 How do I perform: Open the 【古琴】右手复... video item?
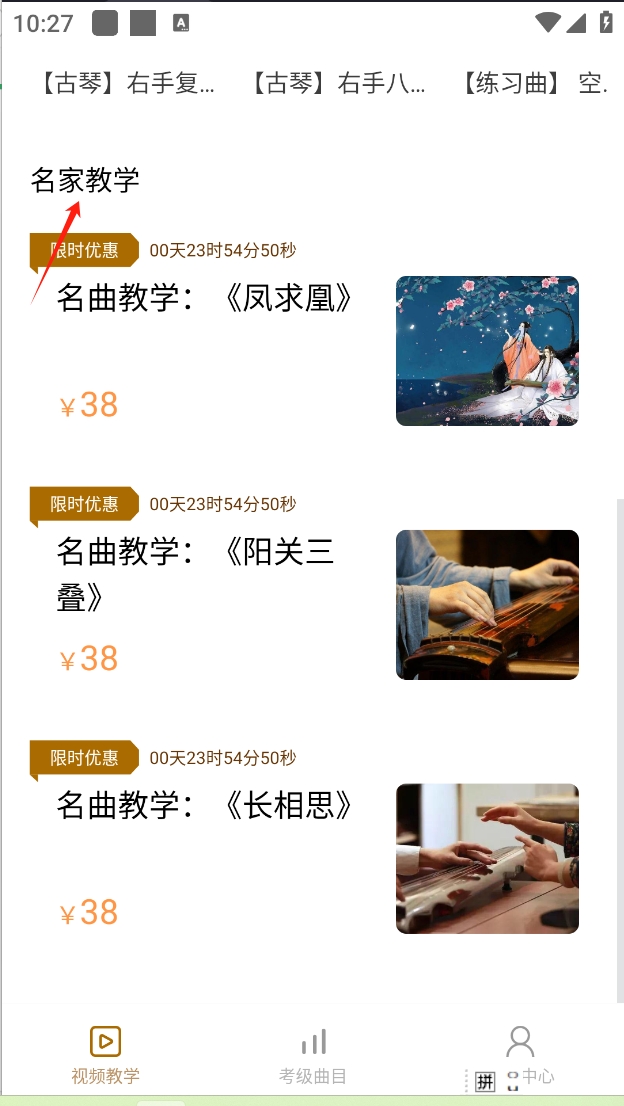tap(128, 84)
